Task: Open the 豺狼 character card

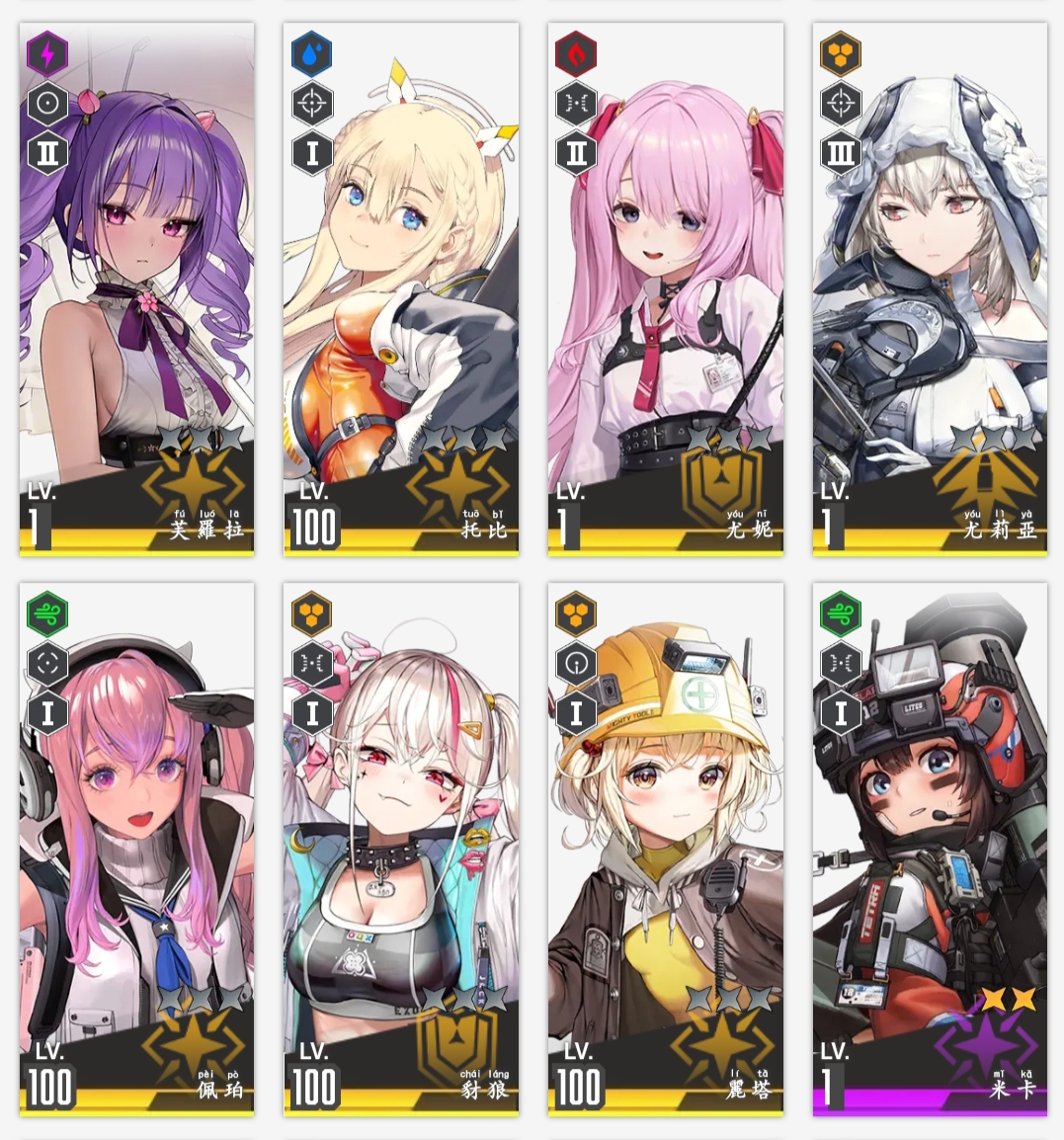Action: (401, 850)
